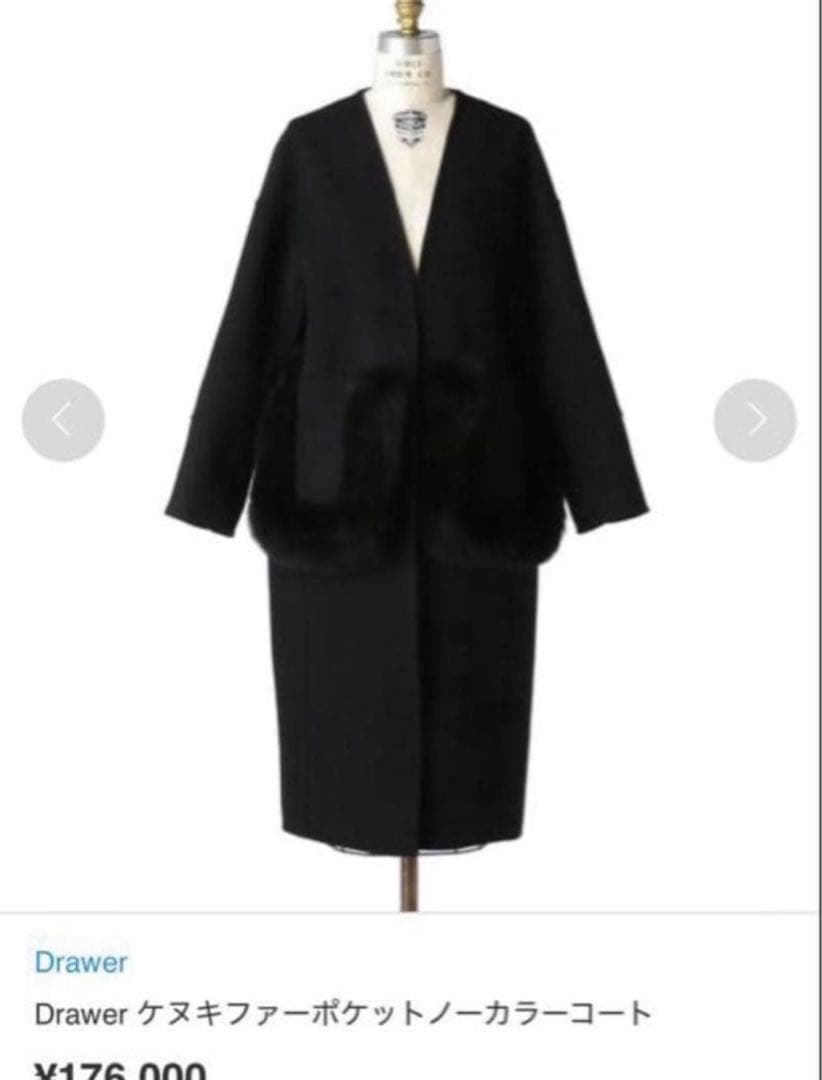This screenshot has height=1080, width=822.
Task: Show the next product image
Action: point(755,420)
